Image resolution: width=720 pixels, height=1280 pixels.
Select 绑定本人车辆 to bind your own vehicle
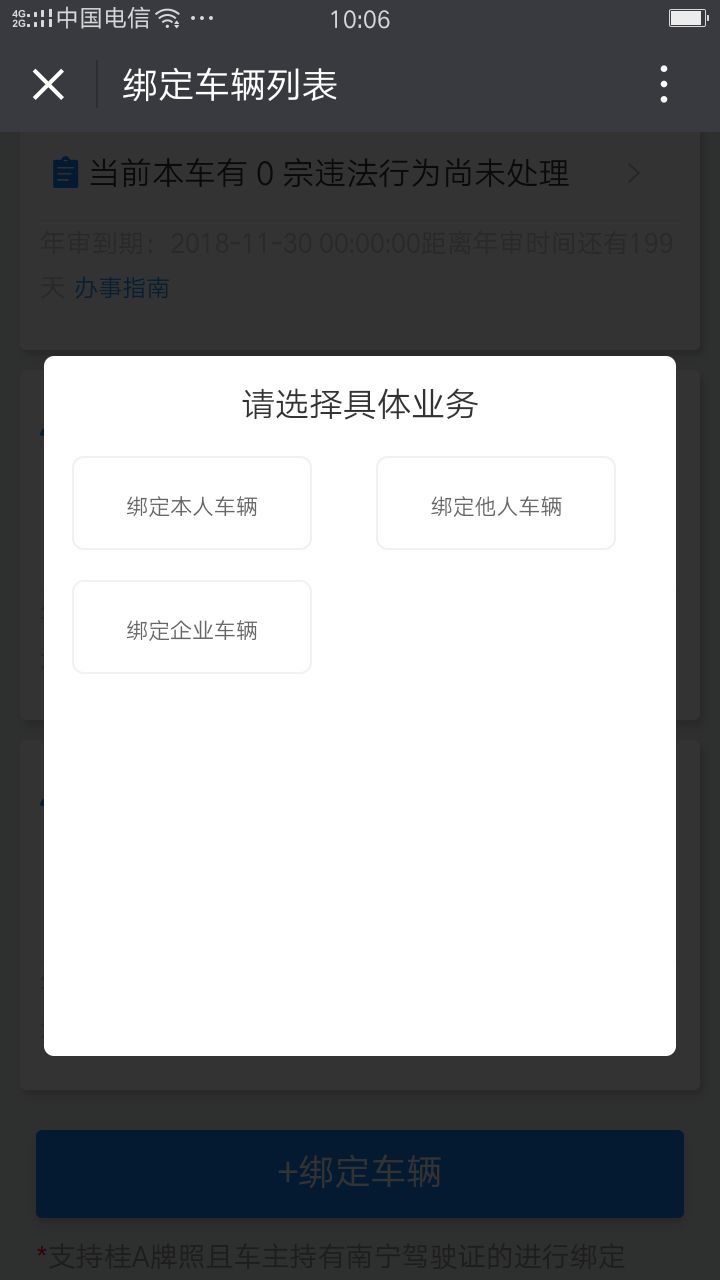click(x=192, y=503)
